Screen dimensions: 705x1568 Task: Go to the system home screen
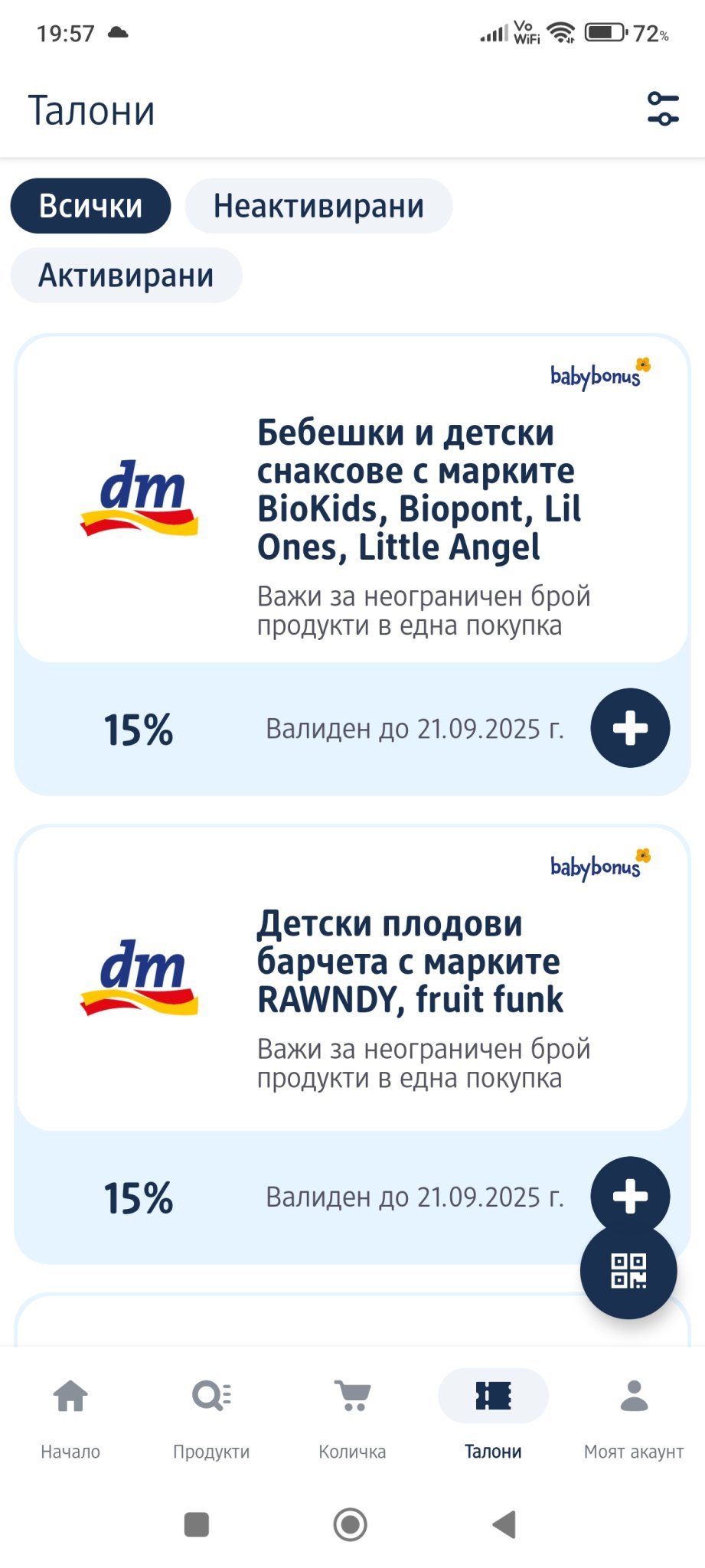(x=351, y=1524)
